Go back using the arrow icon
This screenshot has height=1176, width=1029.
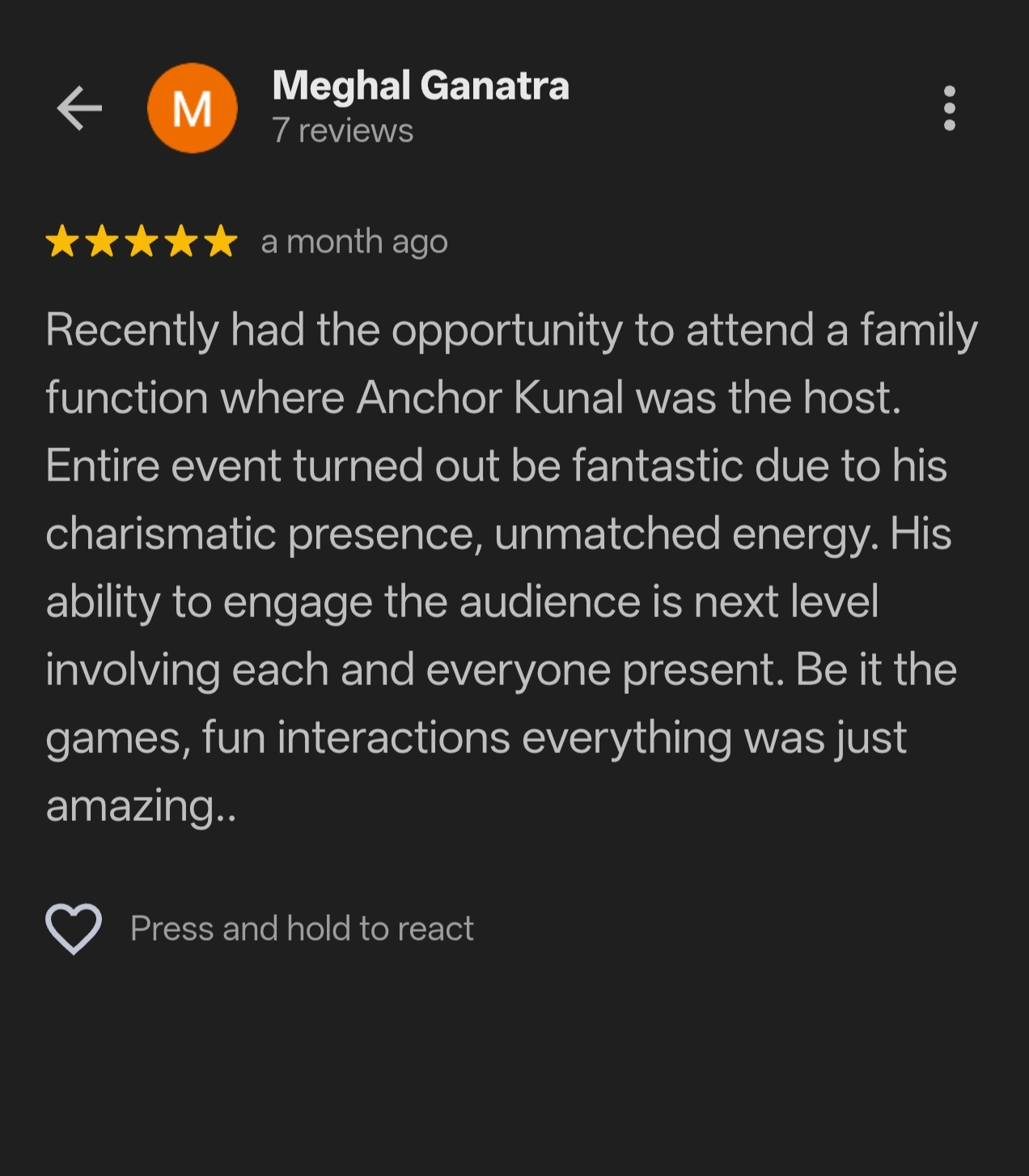(79, 108)
